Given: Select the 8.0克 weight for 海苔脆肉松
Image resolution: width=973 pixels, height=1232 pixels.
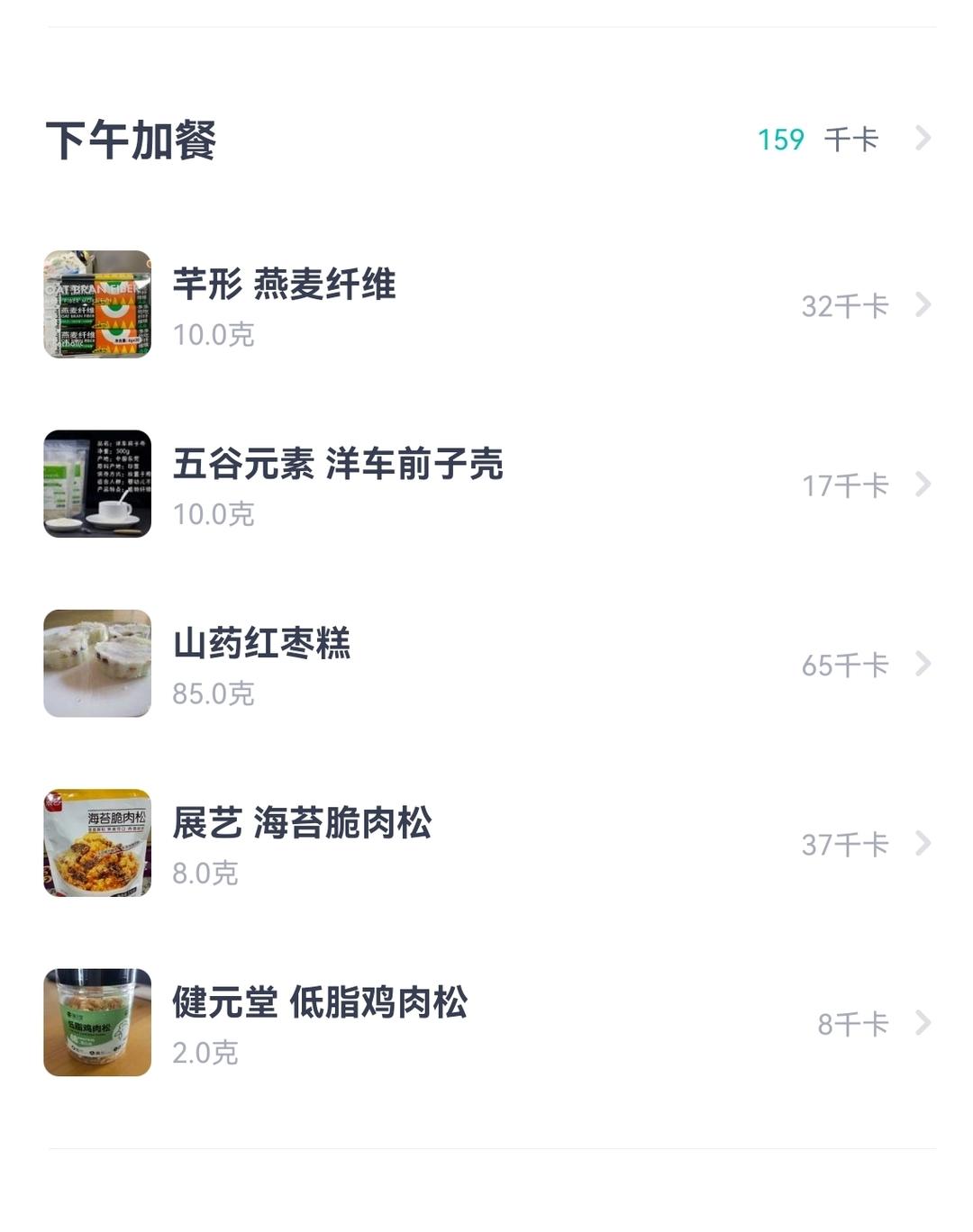Looking at the screenshot, I should click(205, 873).
